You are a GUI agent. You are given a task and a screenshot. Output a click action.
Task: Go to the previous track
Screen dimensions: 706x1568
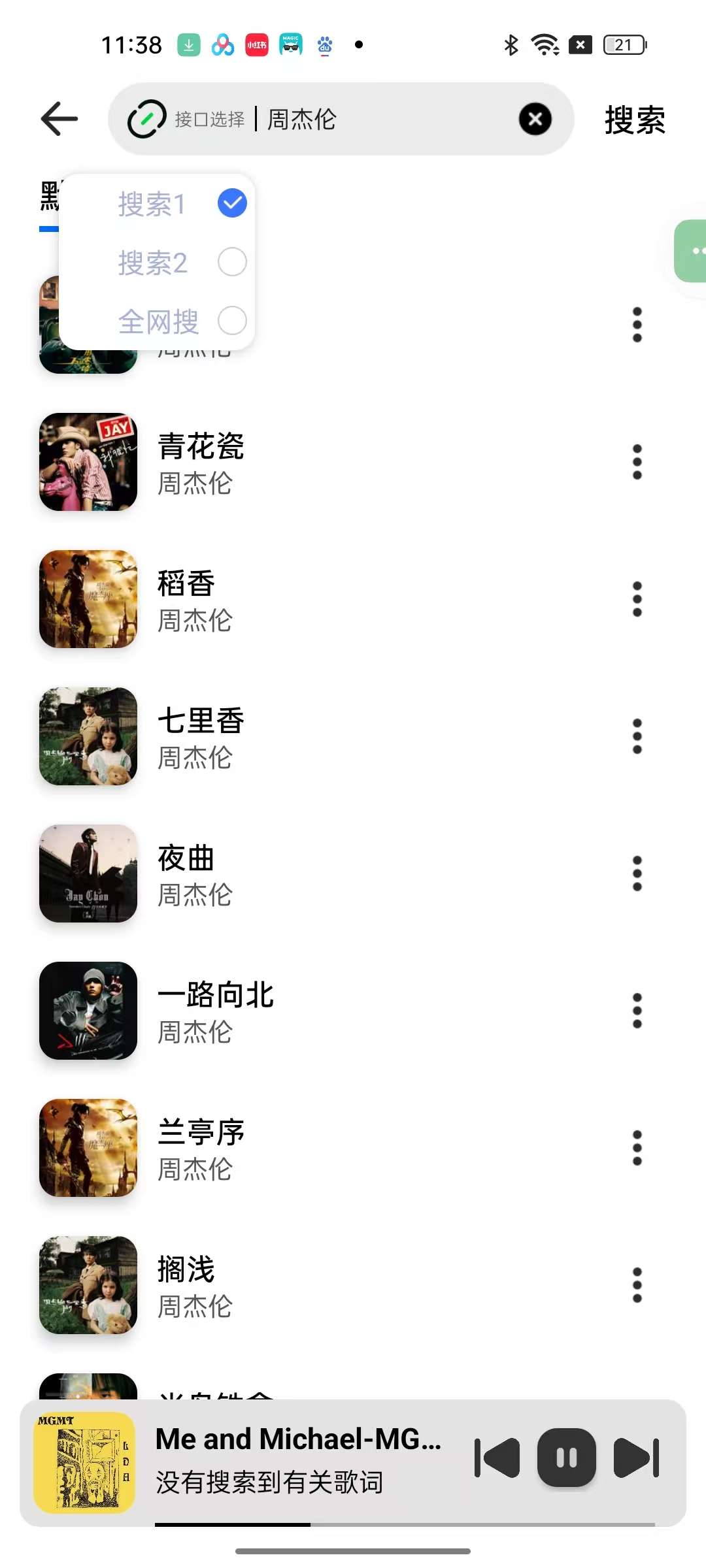coord(497,1458)
